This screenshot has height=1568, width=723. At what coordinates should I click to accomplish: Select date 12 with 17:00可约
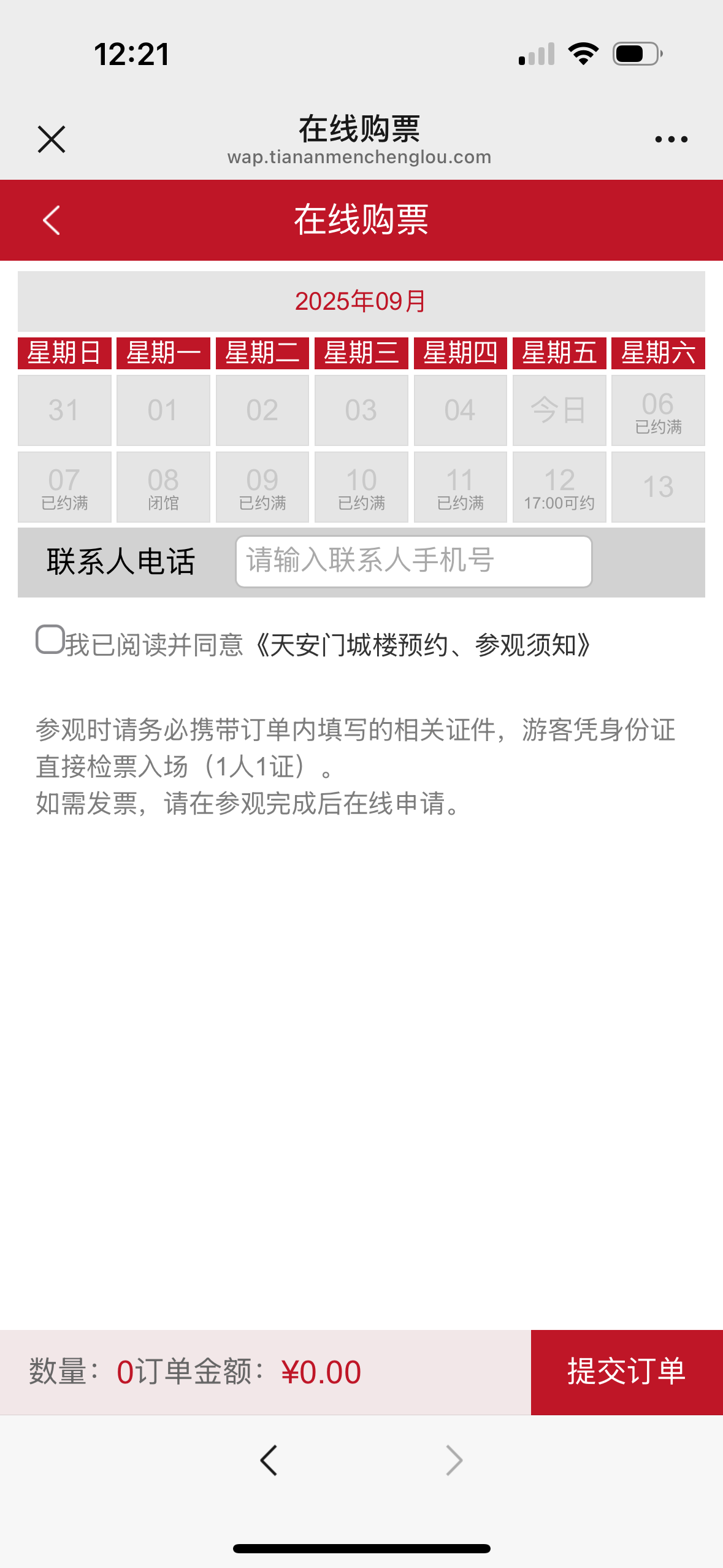tap(559, 487)
